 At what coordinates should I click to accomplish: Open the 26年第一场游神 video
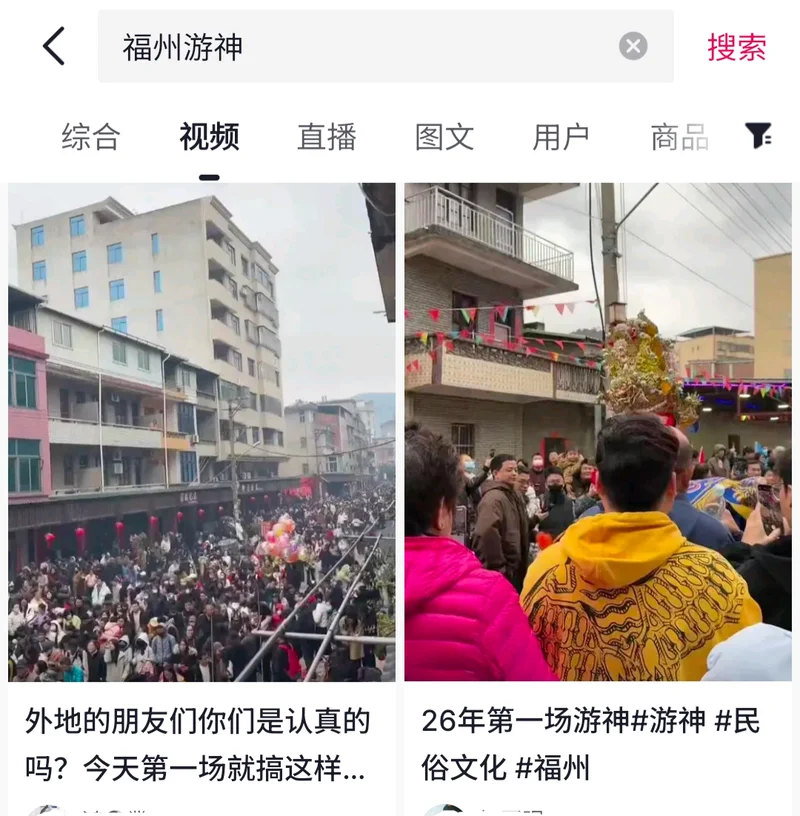[x=598, y=432]
